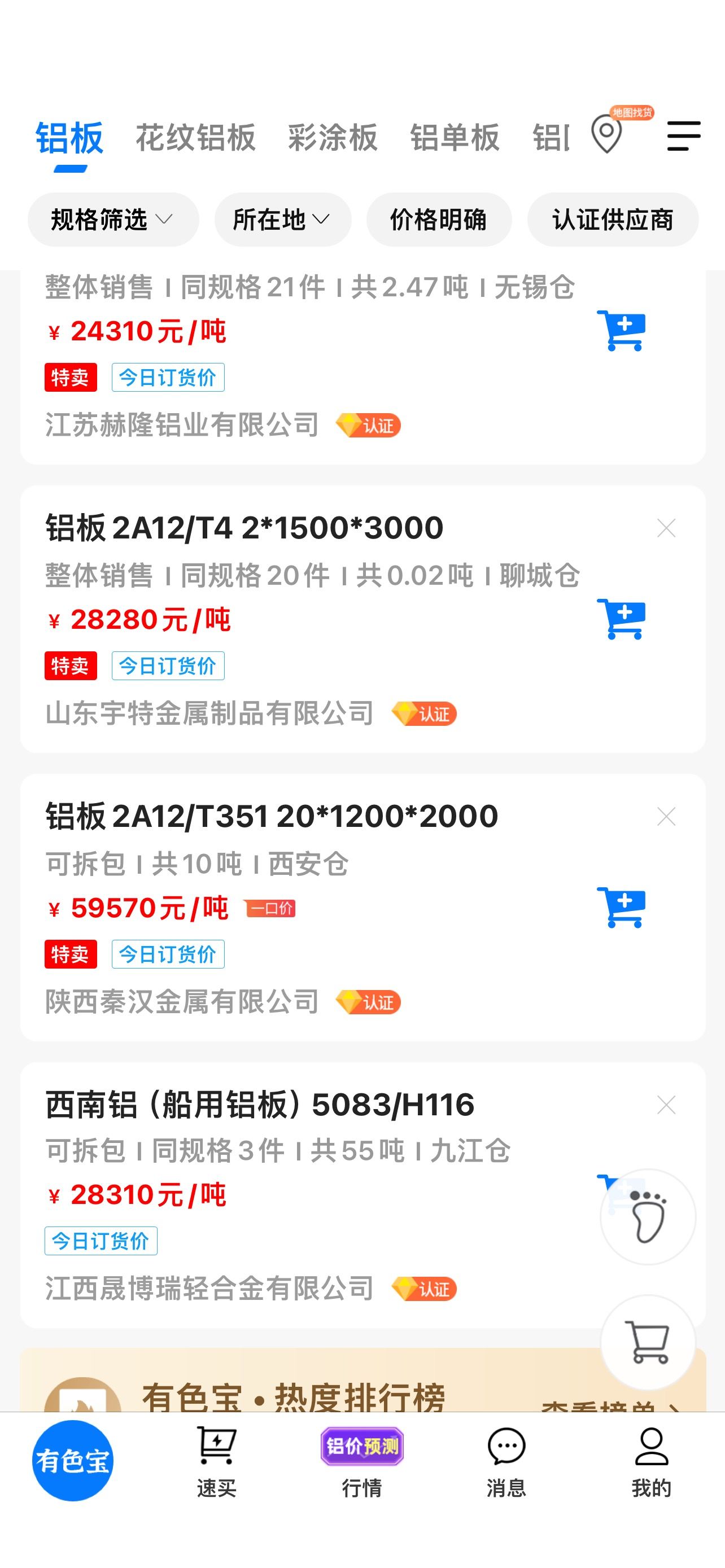Viewport: 725px width, 1568px height.
Task: Open the floating shopping cart button
Action: 648,1342
